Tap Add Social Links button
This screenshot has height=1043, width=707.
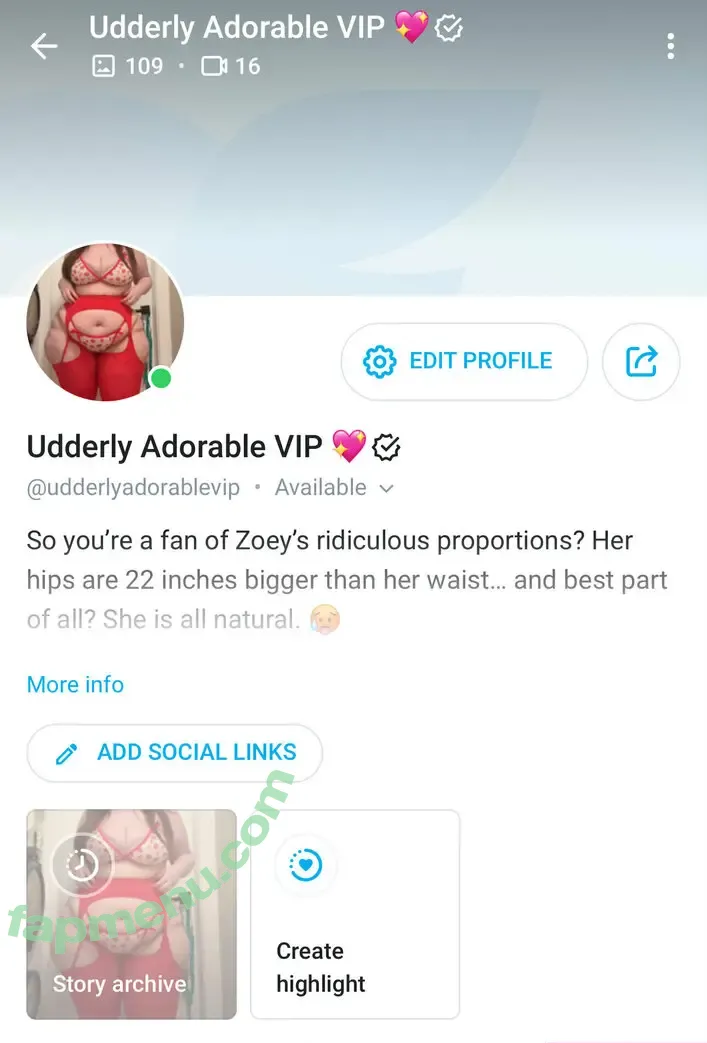175,753
